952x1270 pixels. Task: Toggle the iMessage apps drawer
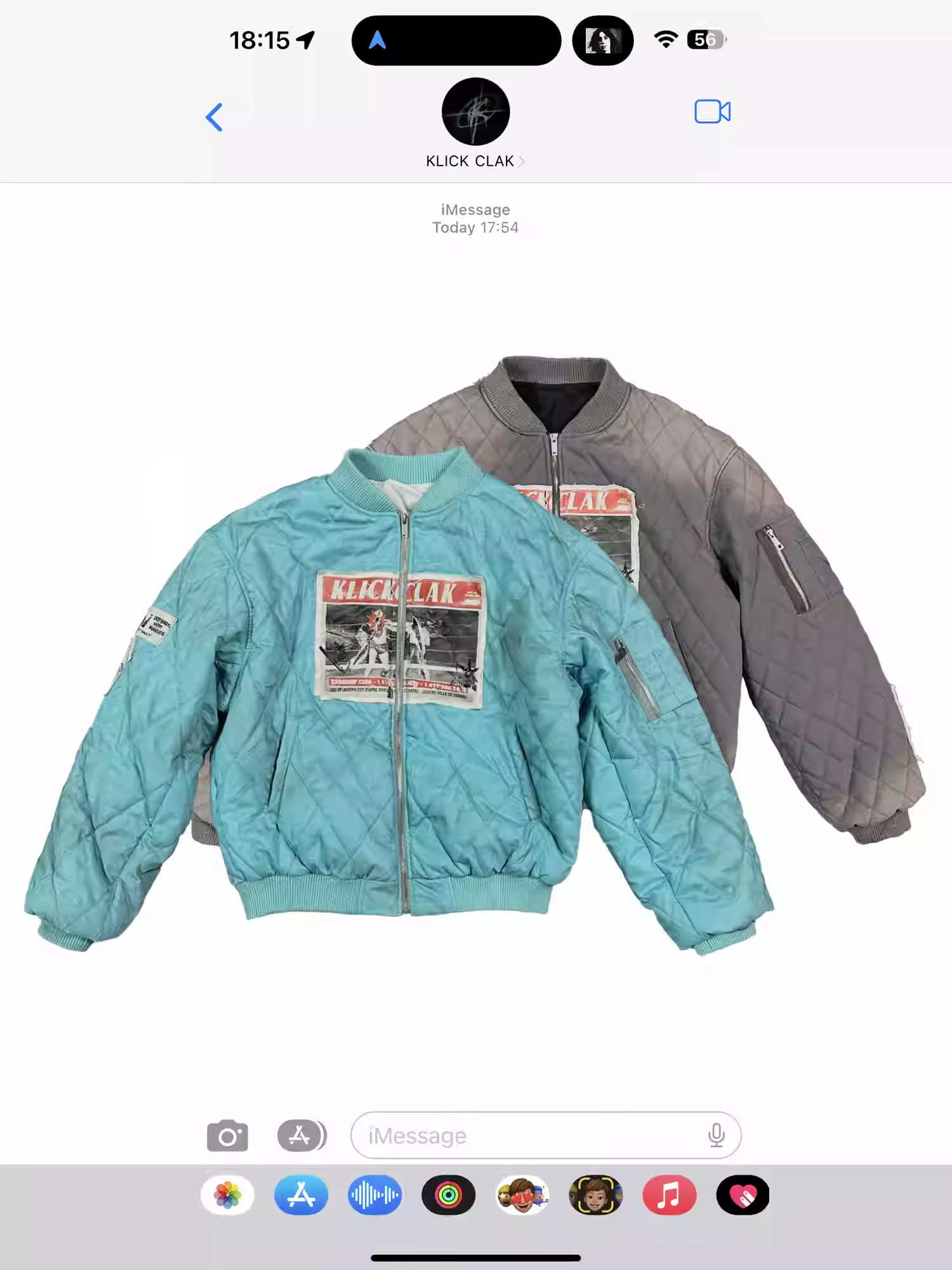pos(302,1135)
